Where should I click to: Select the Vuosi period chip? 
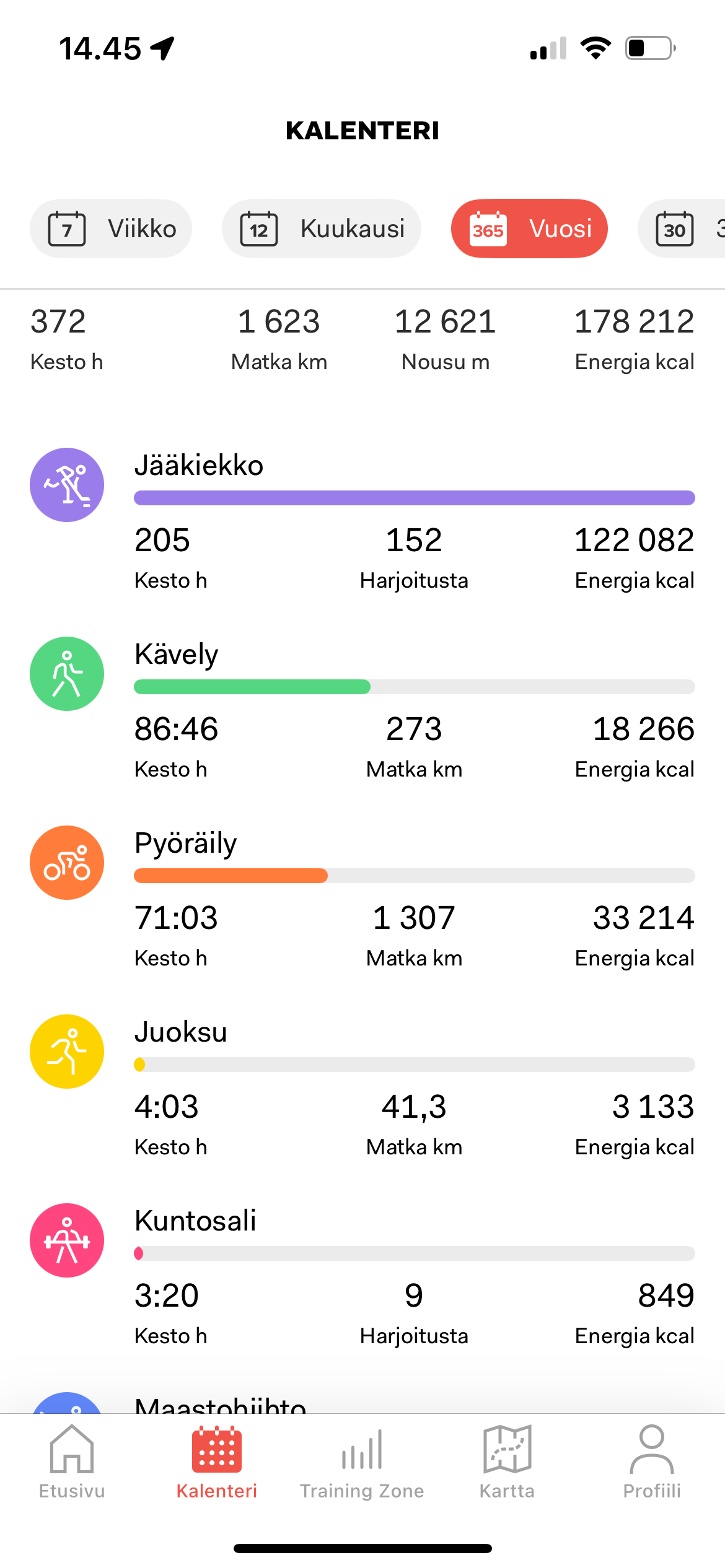pos(529,229)
